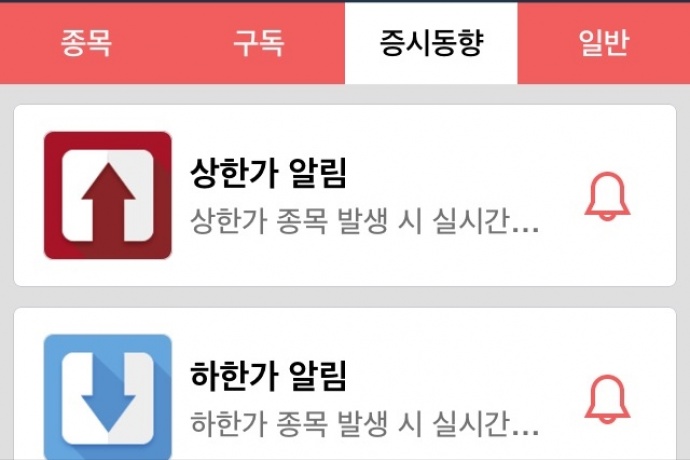Toggle the bell for 하한가 알림
The height and width of the screenshot is (460, 690).
pos(608,398)
